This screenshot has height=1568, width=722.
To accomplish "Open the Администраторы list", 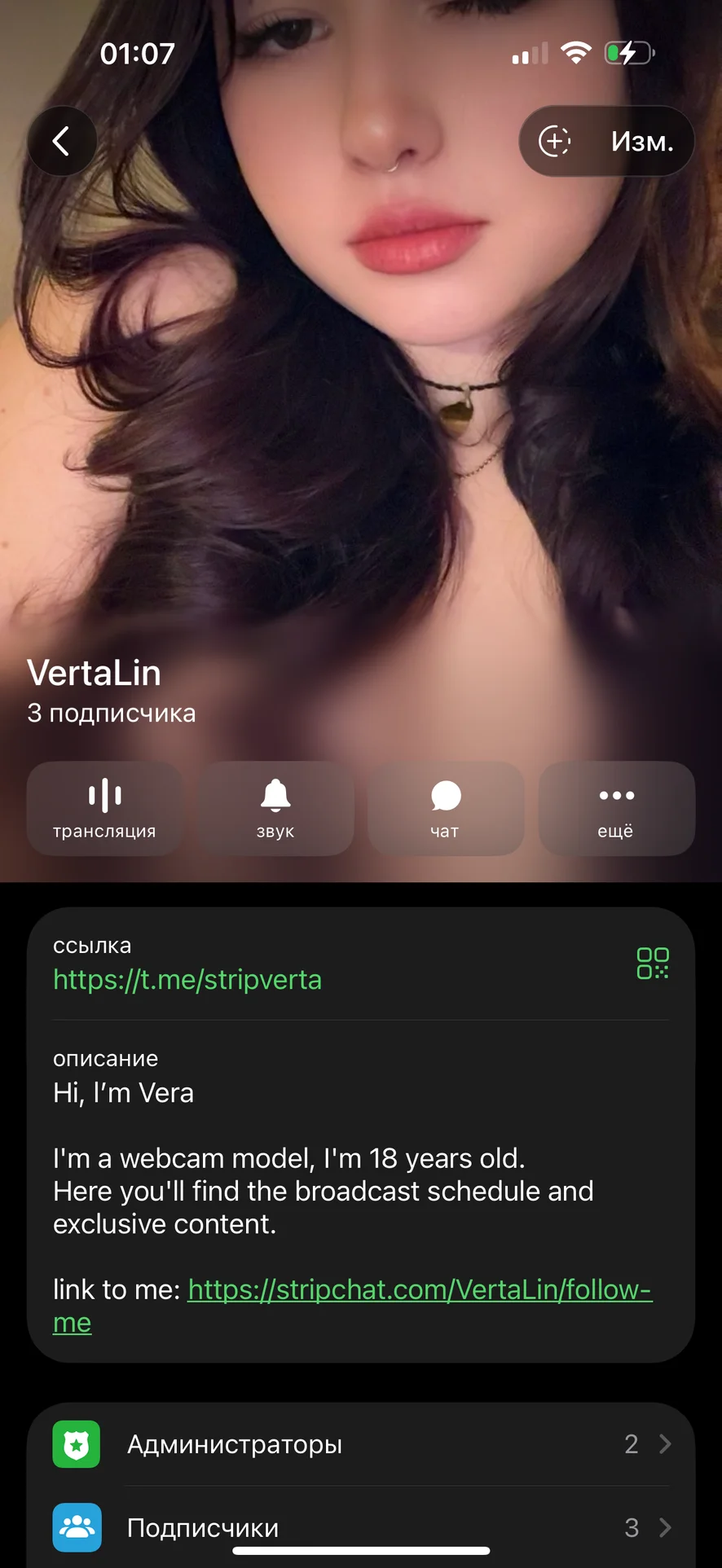I will pos(360,1444).
